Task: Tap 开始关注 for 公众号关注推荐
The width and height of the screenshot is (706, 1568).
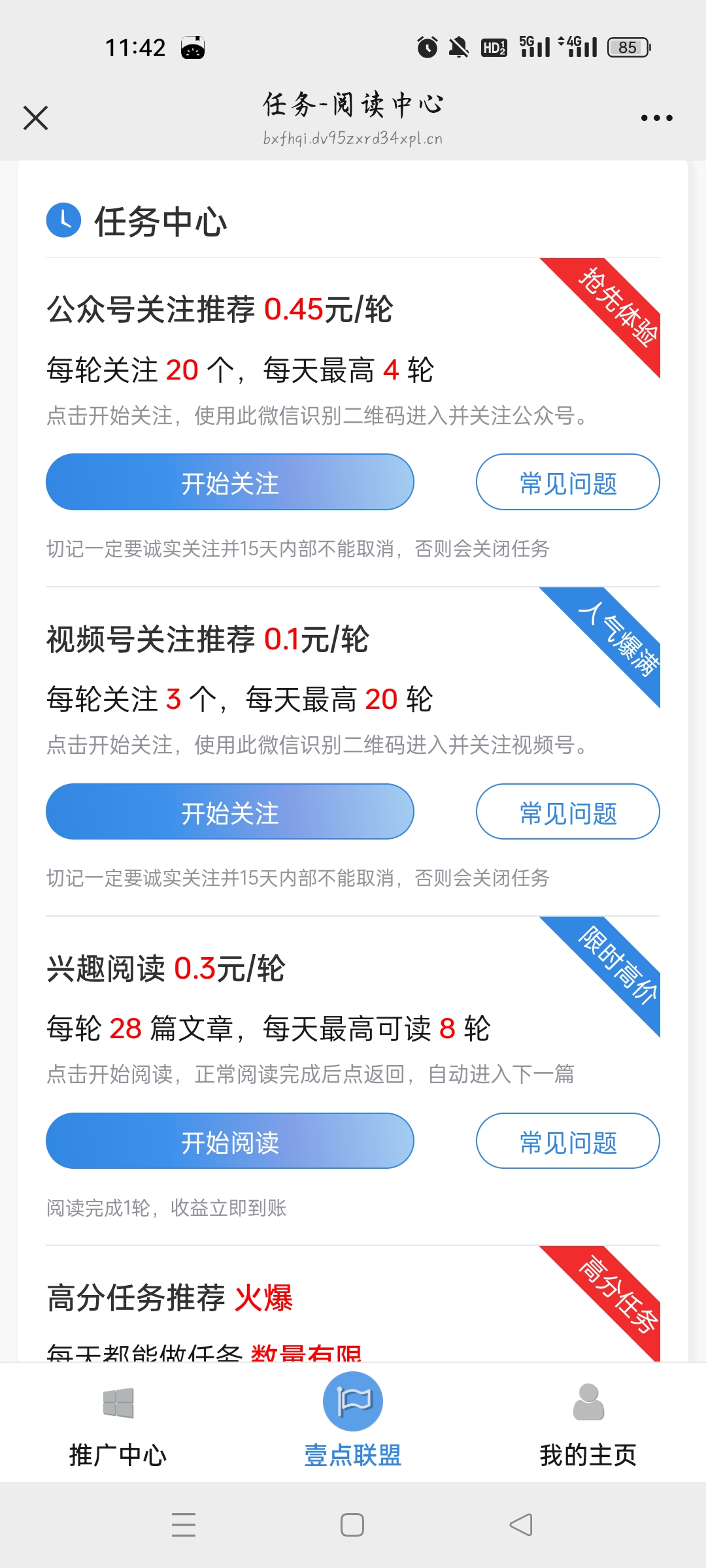Action: (230, 482)
